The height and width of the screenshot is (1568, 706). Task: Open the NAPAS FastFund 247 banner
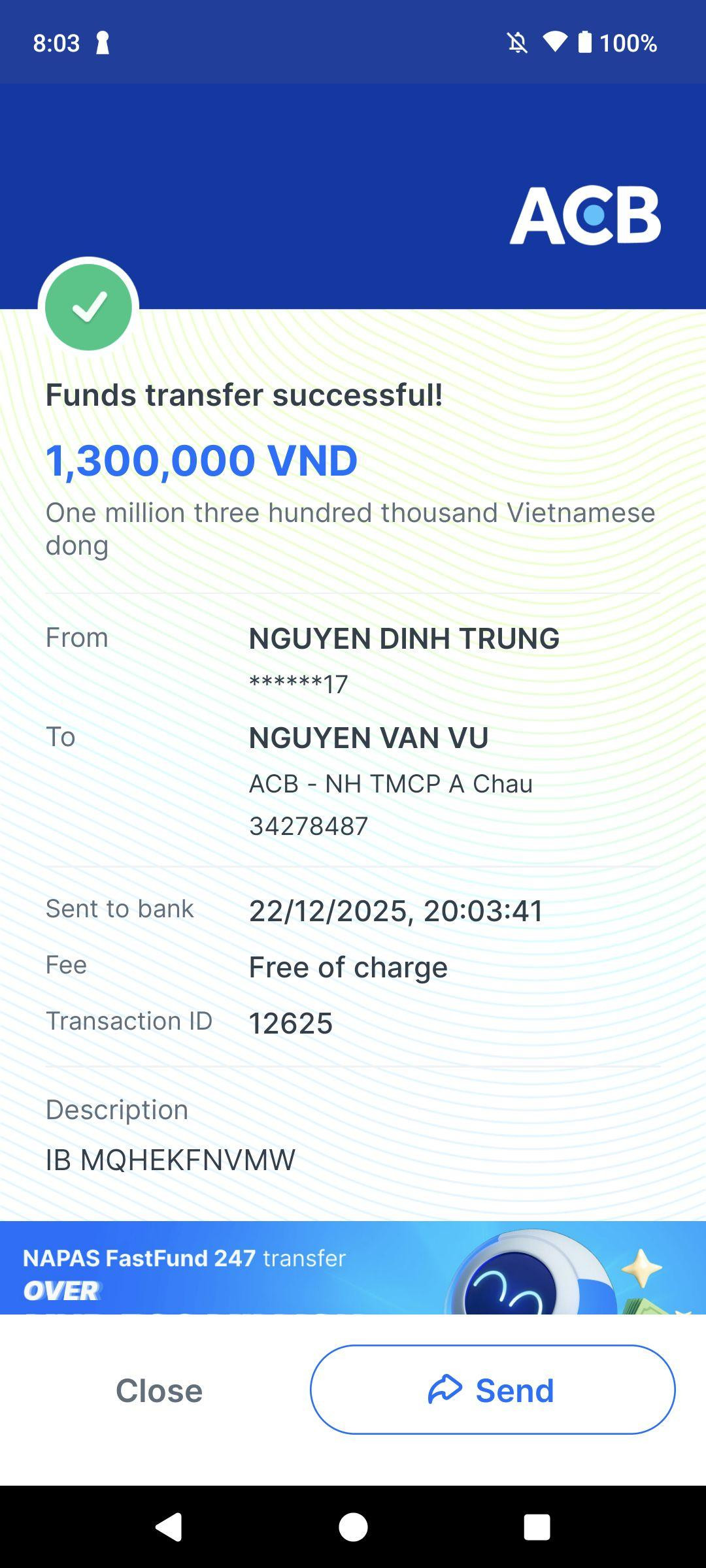[x=353, y=1267]
